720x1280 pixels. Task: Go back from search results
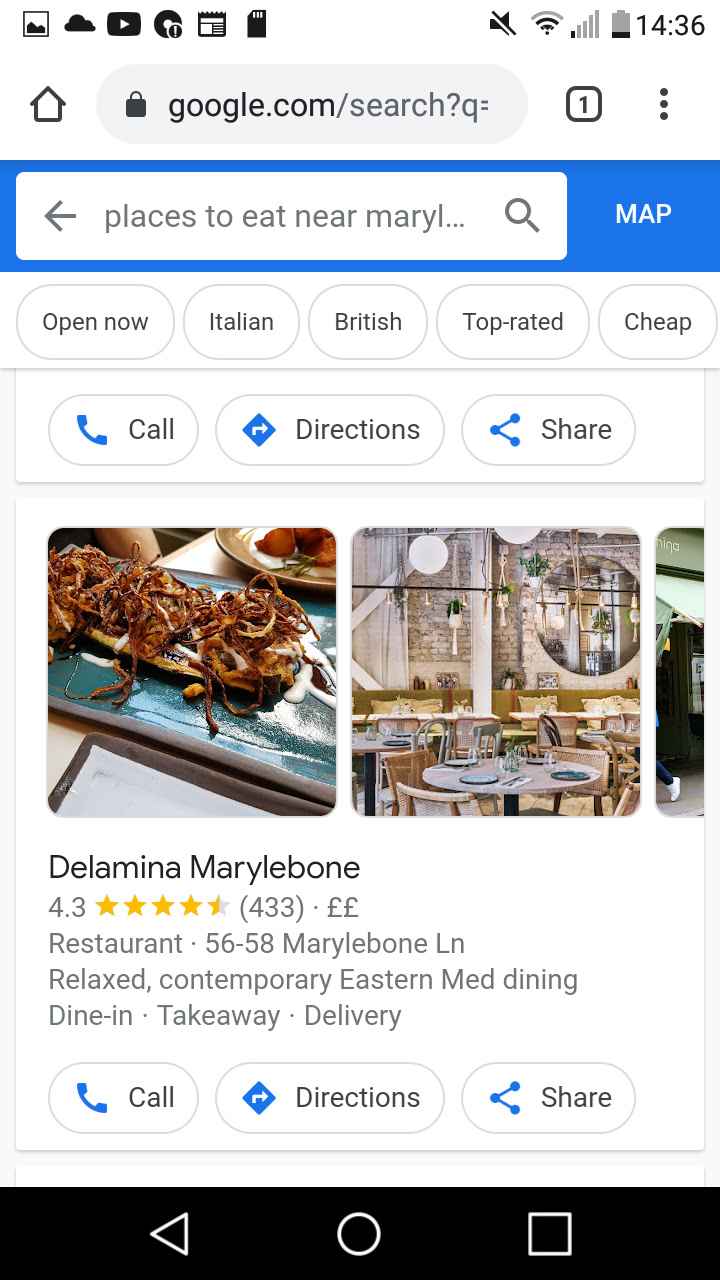[61, 216]
